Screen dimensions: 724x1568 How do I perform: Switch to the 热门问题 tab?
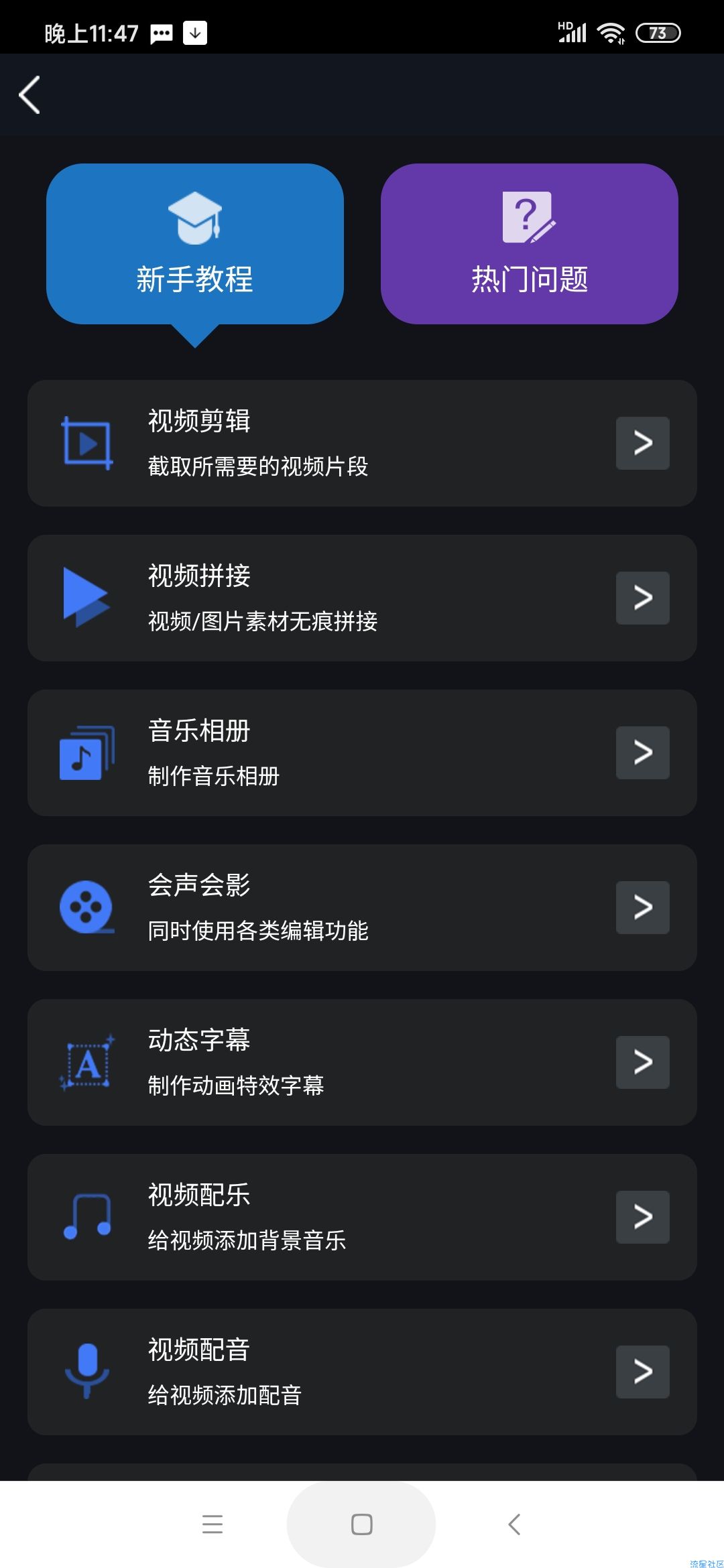[x=530, y=244]
